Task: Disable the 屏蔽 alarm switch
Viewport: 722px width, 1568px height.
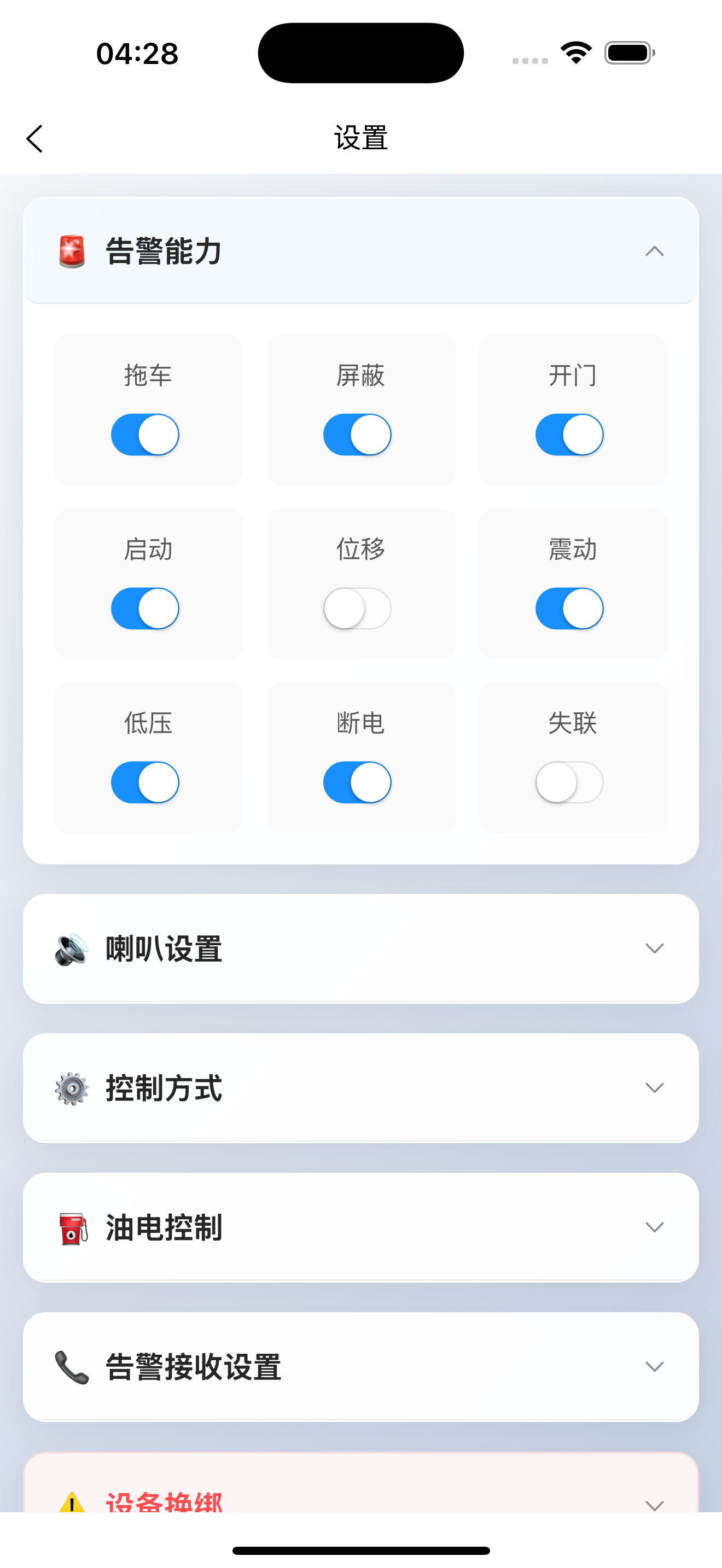Action: tap(357, 435)
